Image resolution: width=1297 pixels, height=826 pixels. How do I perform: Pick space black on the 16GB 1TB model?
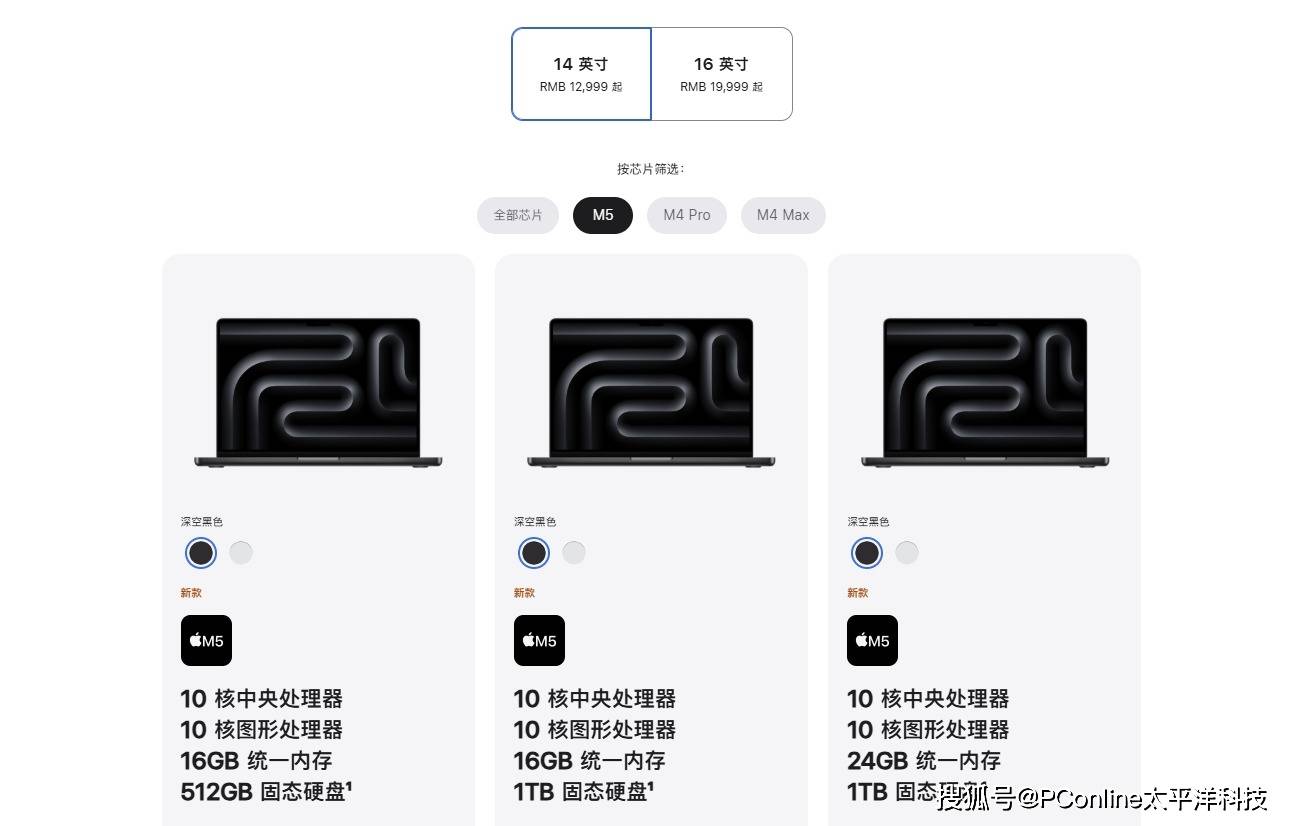pyautogui.click(x=534, y=552)
